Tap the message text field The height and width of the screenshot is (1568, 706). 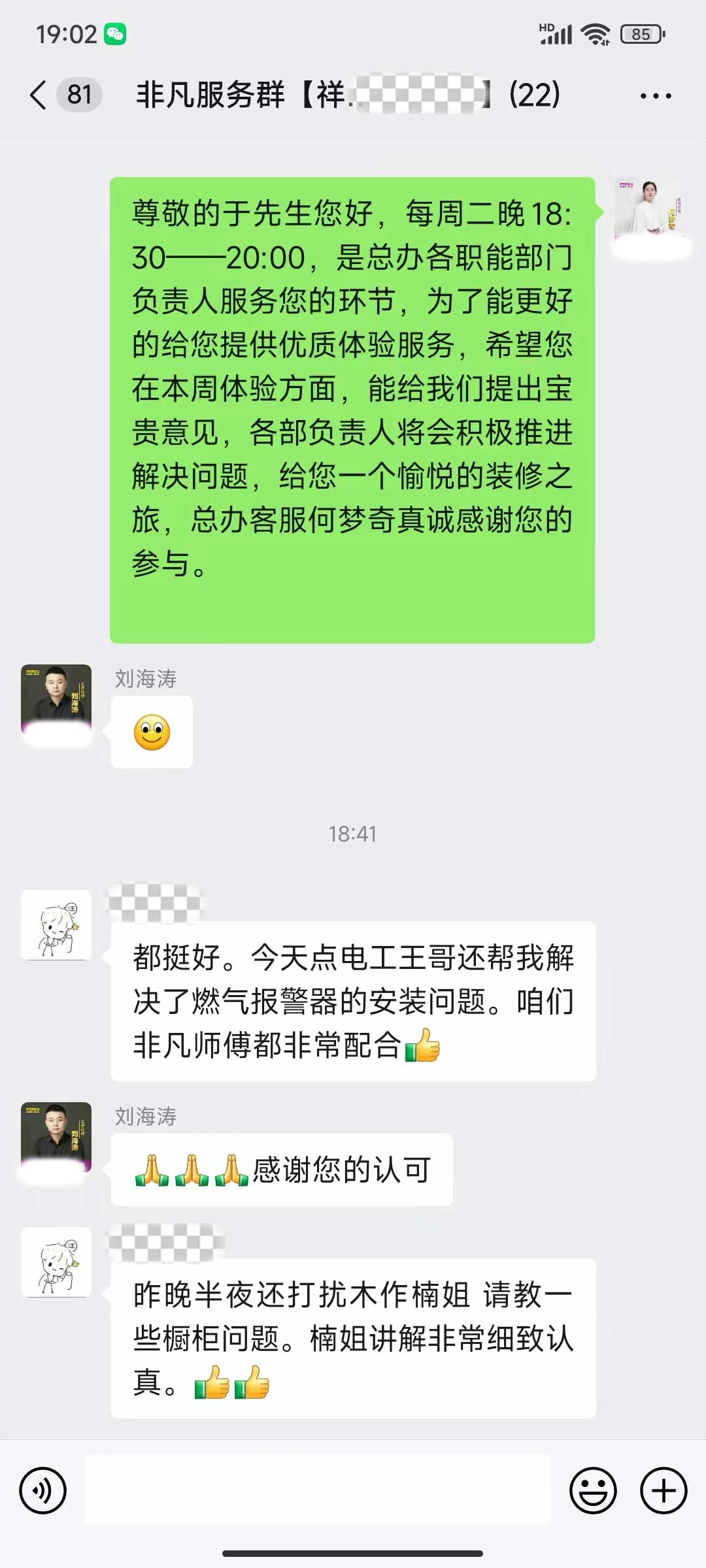(318, 1491)
